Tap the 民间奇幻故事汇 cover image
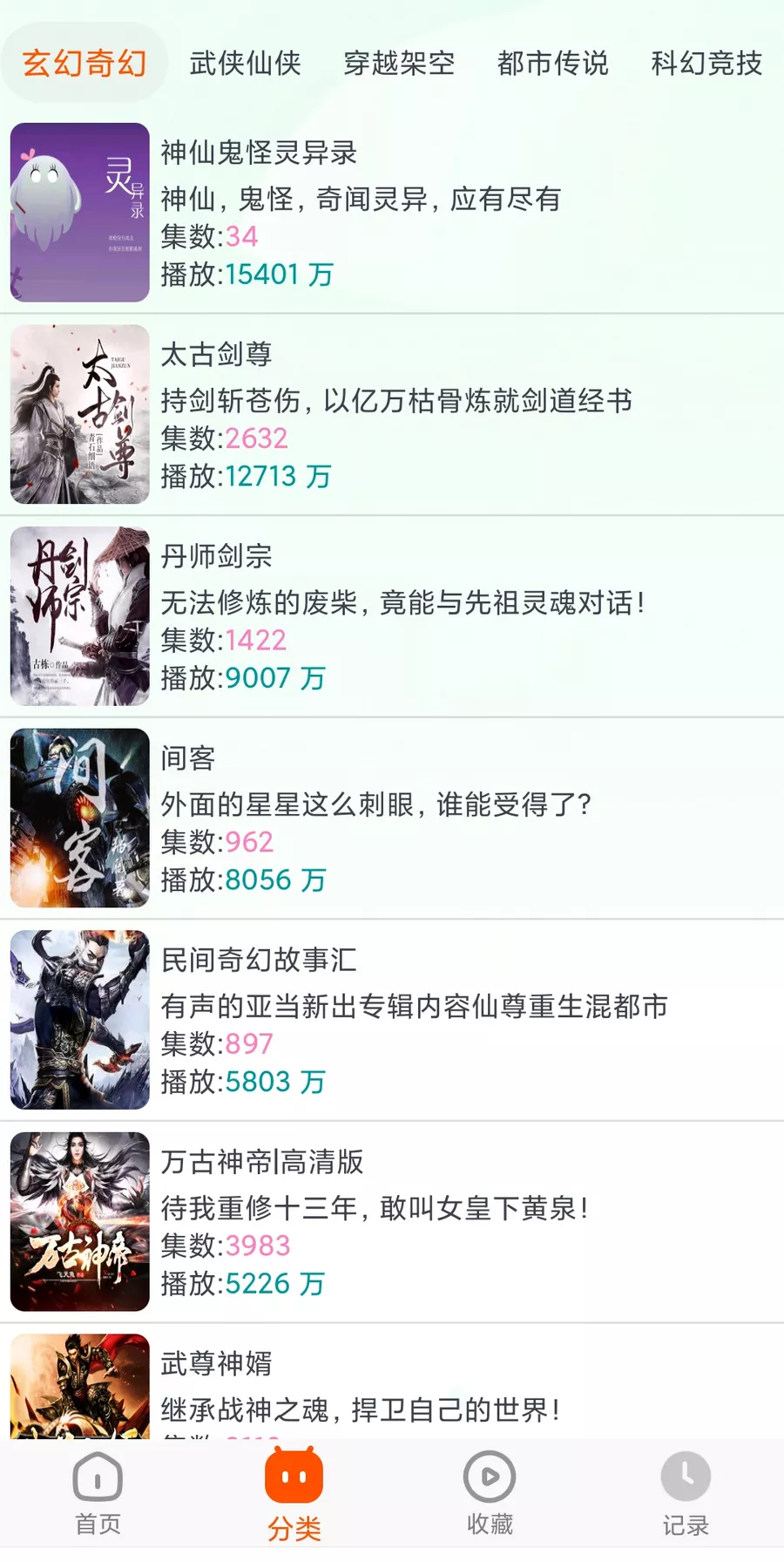 coord(78,1022)
